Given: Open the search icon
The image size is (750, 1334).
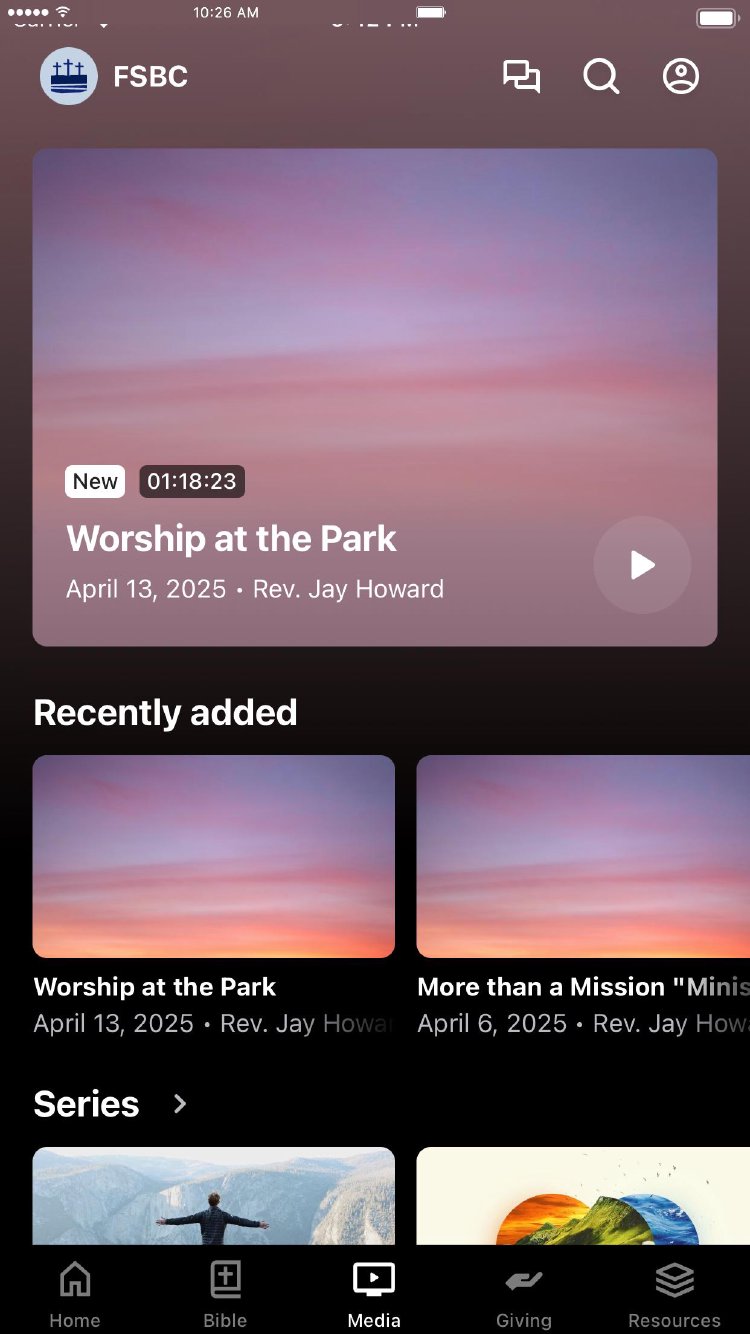Looking at the screenshot, I should click(x=601, y=77).
